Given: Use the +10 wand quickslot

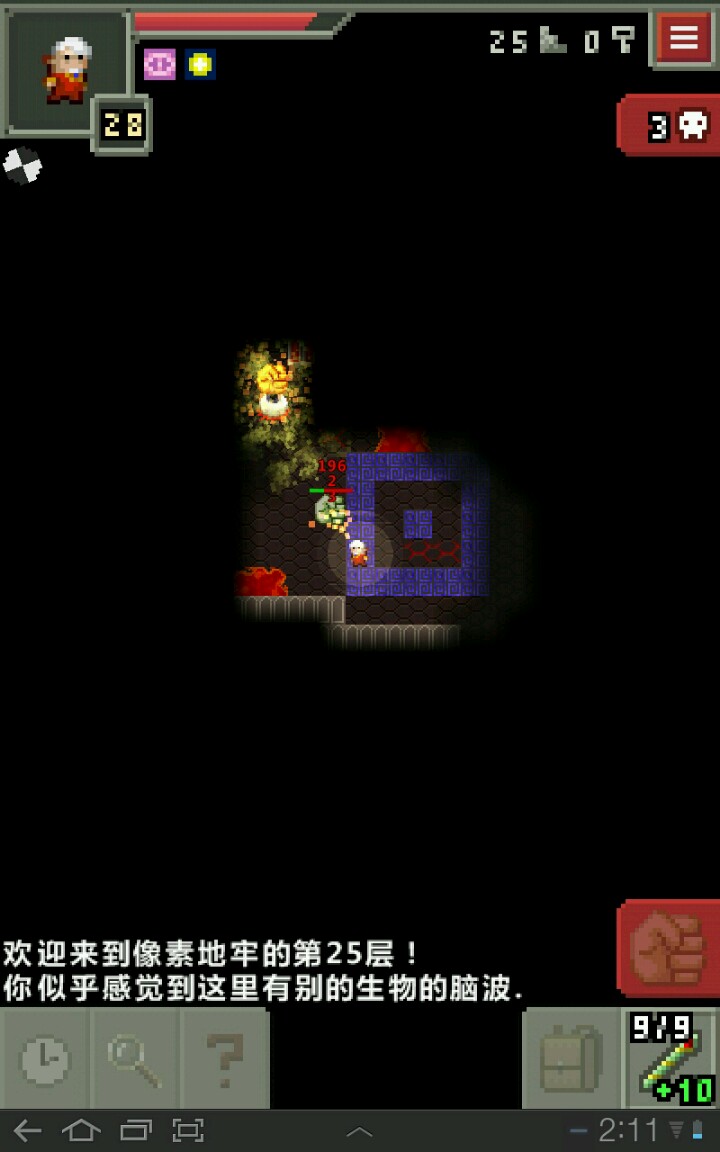Looking at the screenshot, I should coord(671,1059).
